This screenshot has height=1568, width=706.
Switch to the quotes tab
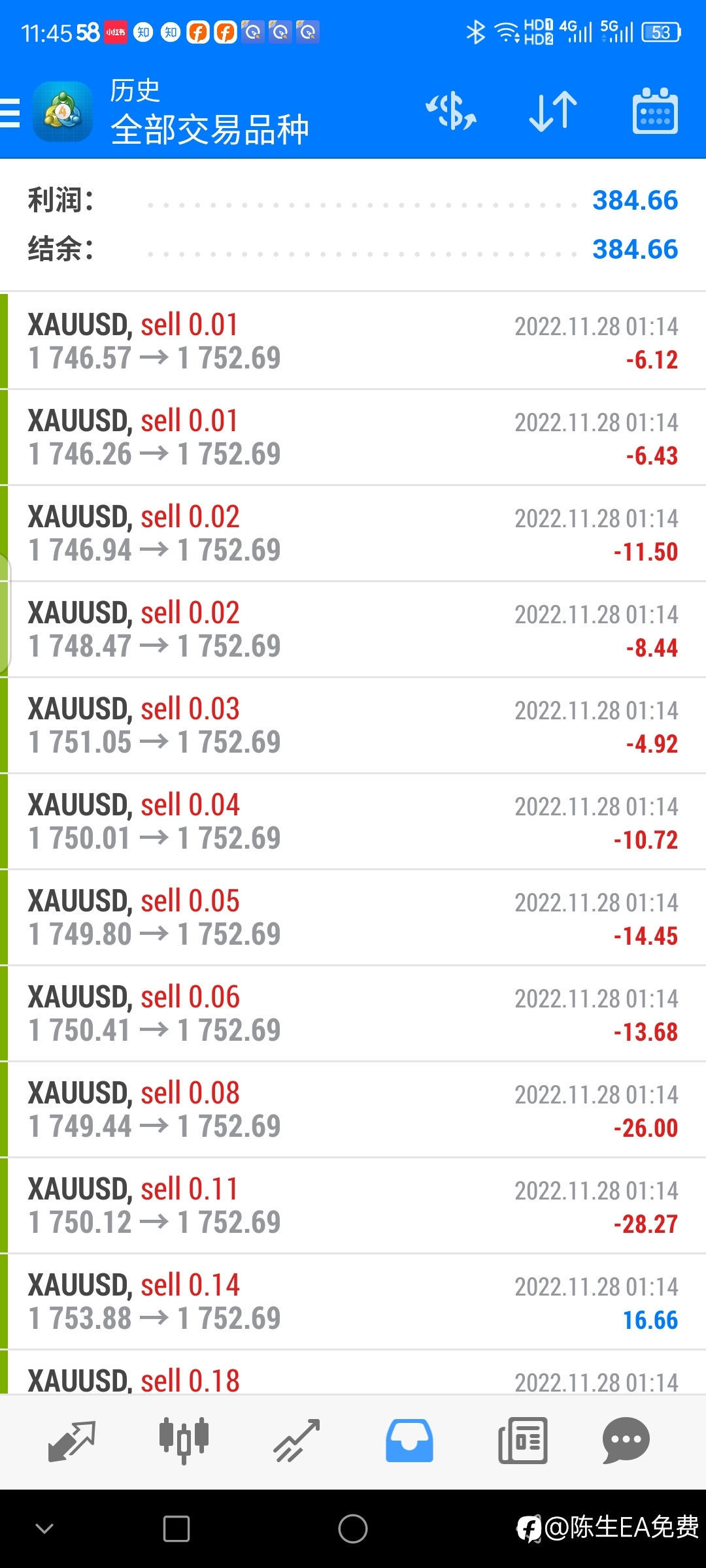[x=72, y=1441]
